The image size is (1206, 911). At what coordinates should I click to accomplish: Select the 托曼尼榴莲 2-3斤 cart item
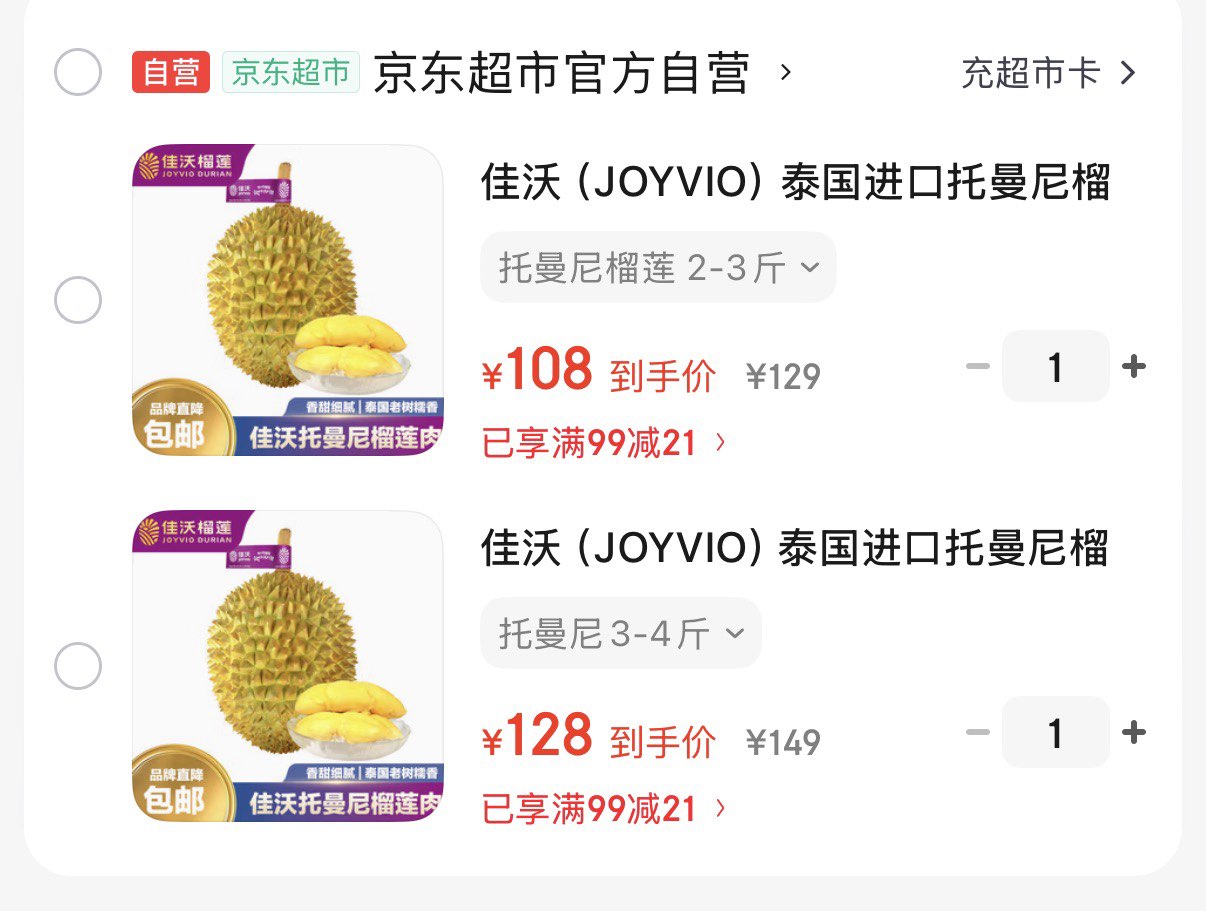77,300
